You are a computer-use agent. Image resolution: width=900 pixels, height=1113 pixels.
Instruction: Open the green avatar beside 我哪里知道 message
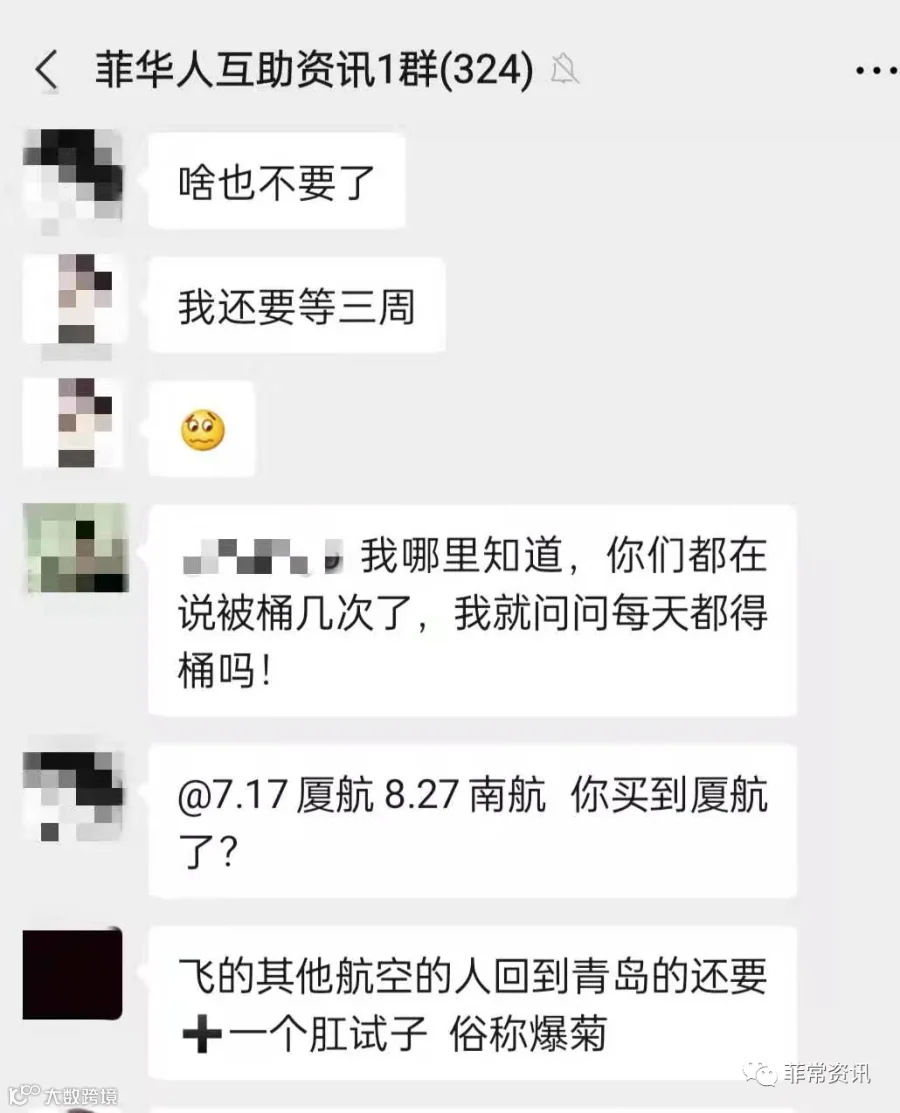click(x=76, y=547)
